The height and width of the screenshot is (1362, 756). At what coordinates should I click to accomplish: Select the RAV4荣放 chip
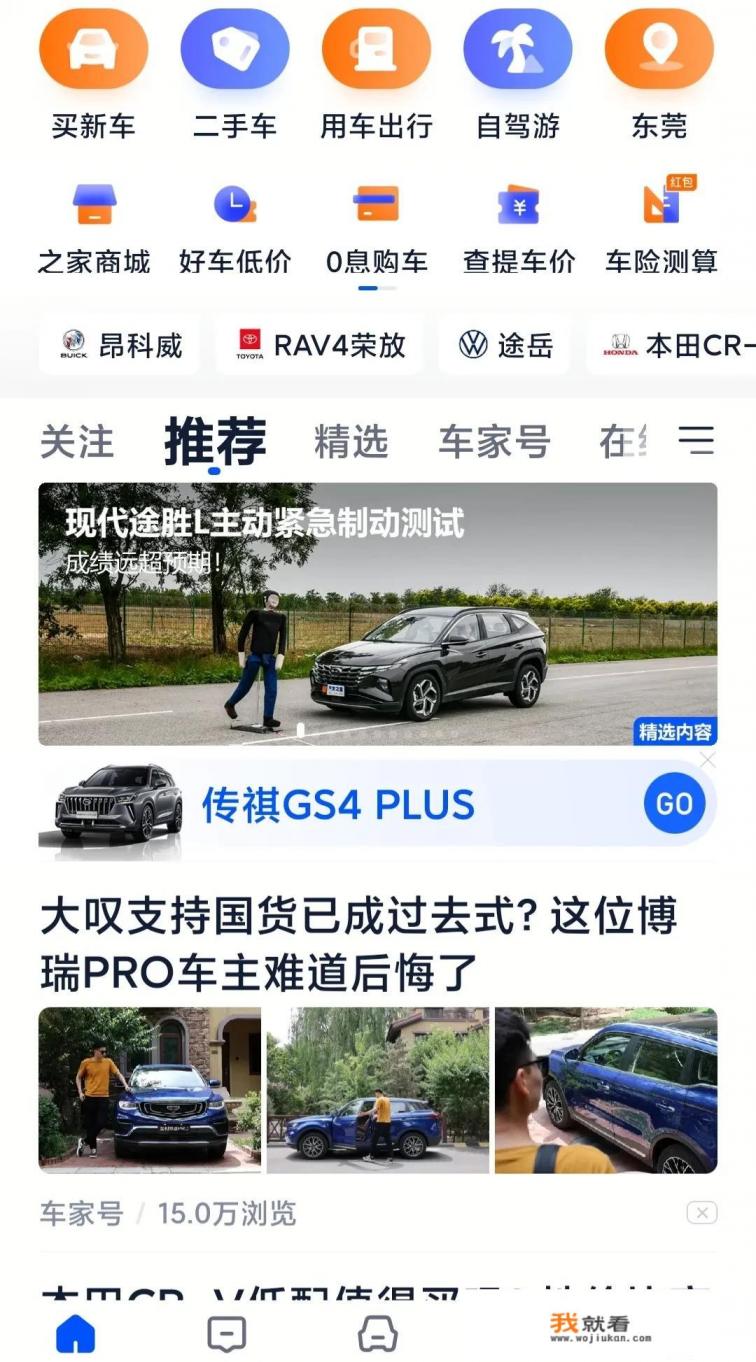[x=319, y=345]
